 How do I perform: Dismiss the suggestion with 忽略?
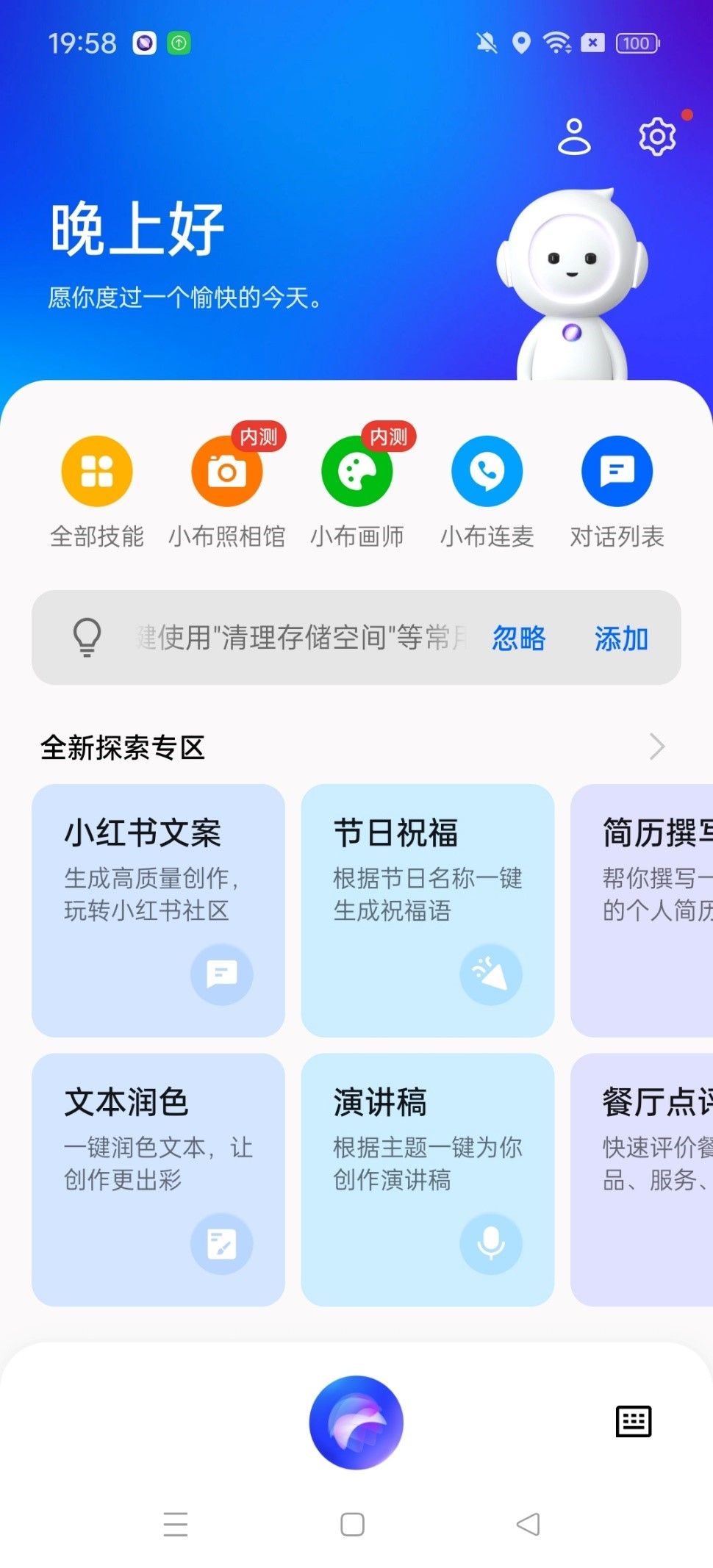point(519,638)
